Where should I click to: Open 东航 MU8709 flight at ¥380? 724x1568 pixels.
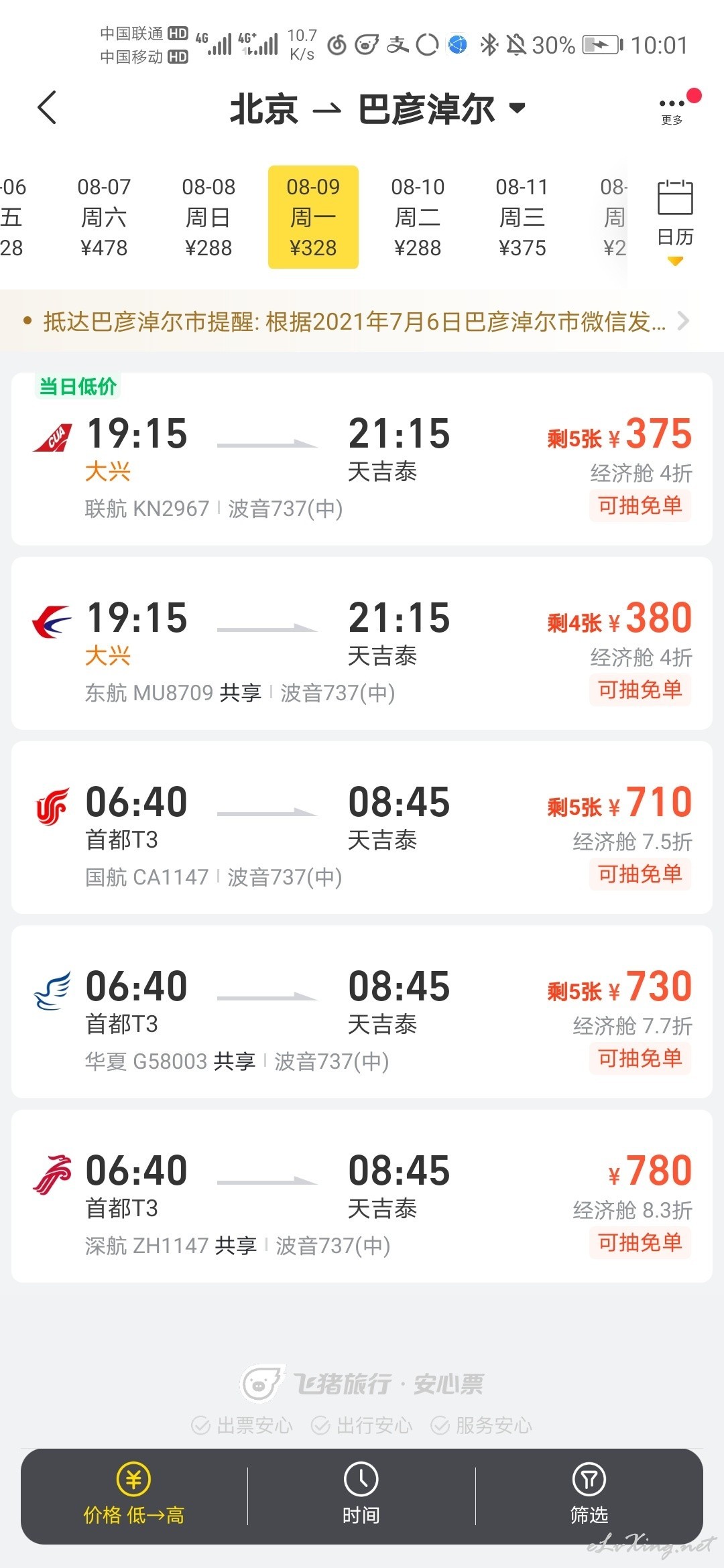[x=362, y=643]
